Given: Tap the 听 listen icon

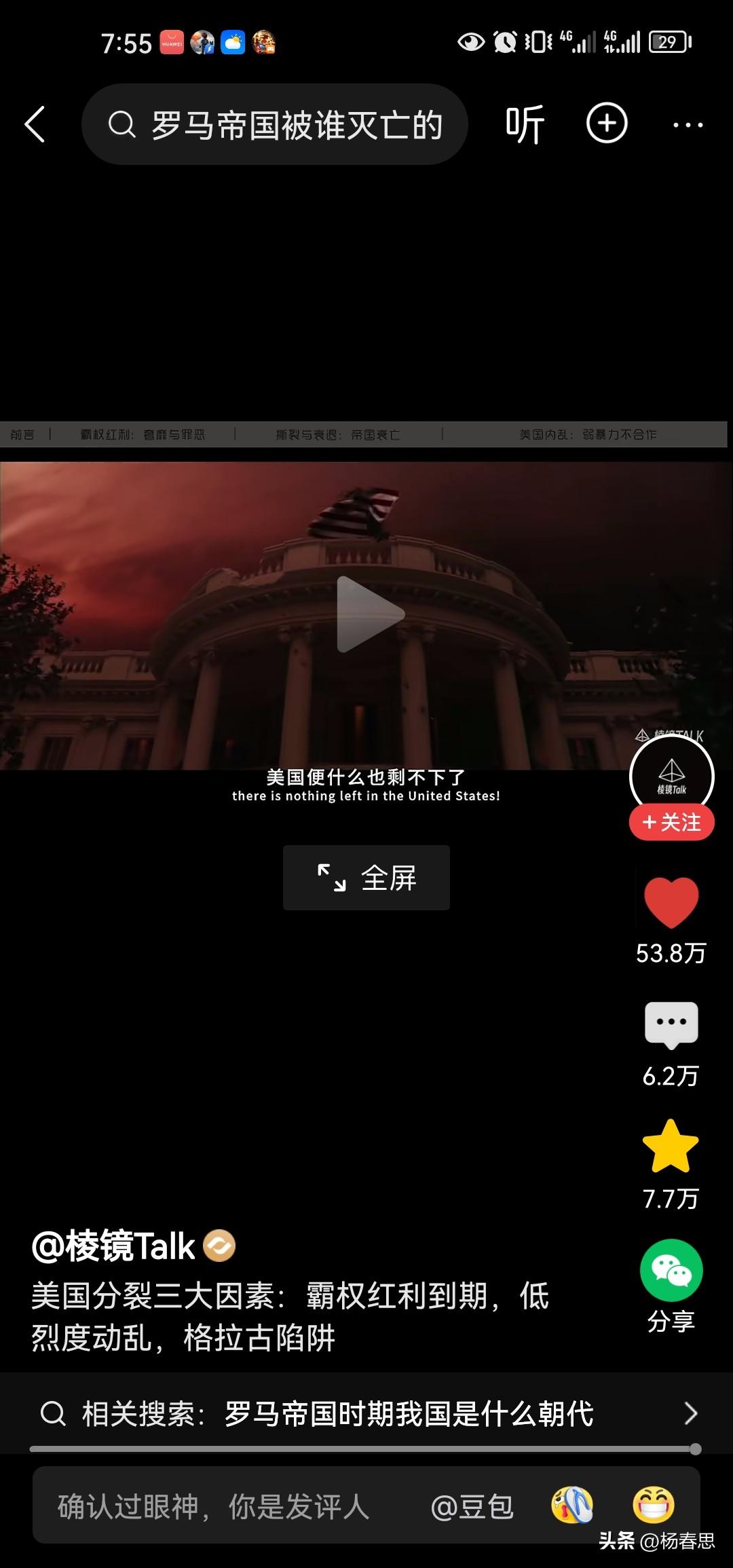Looking at the screenshot, I should [x=523, y=124].
